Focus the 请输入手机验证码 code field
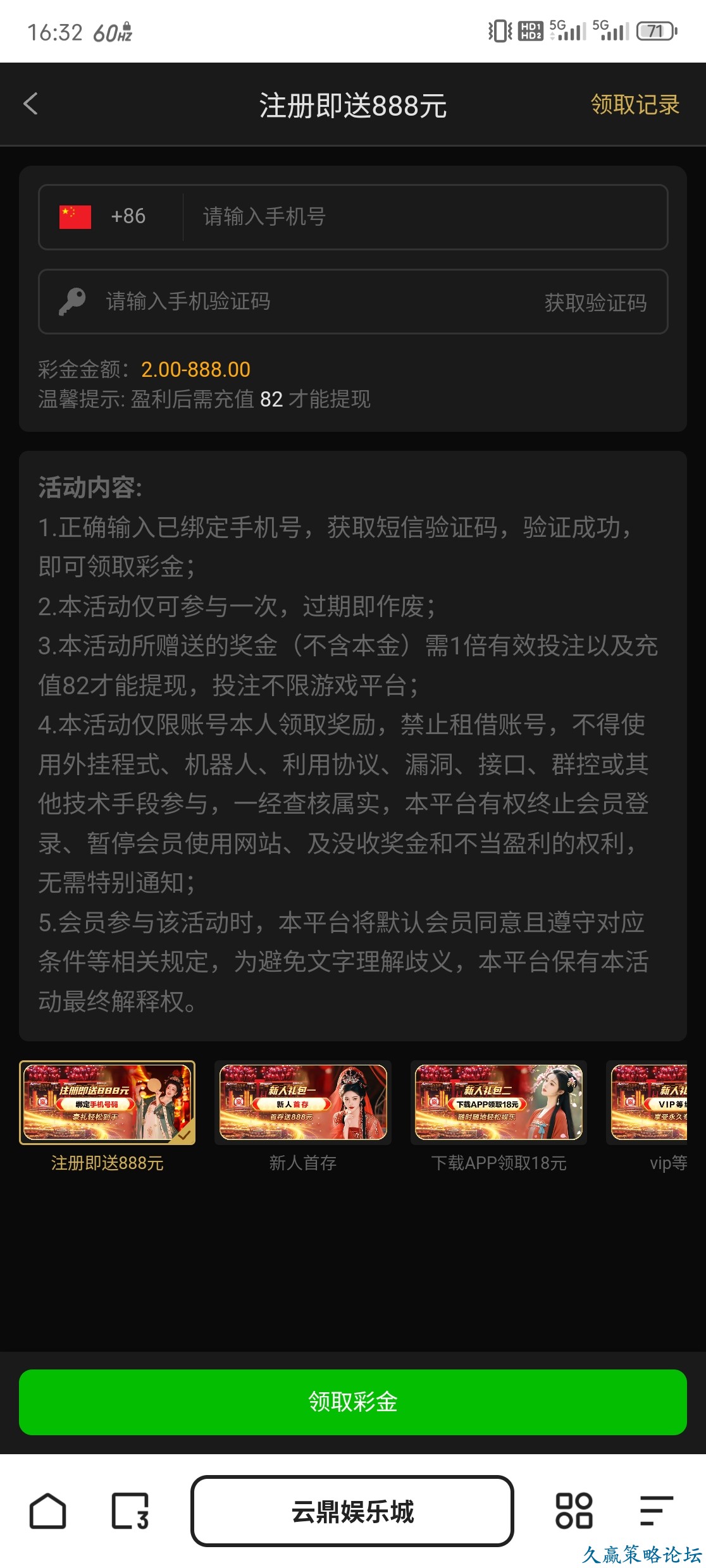Image resolution: width=706 pixels, height=1568 pixels. pos(304,302)
